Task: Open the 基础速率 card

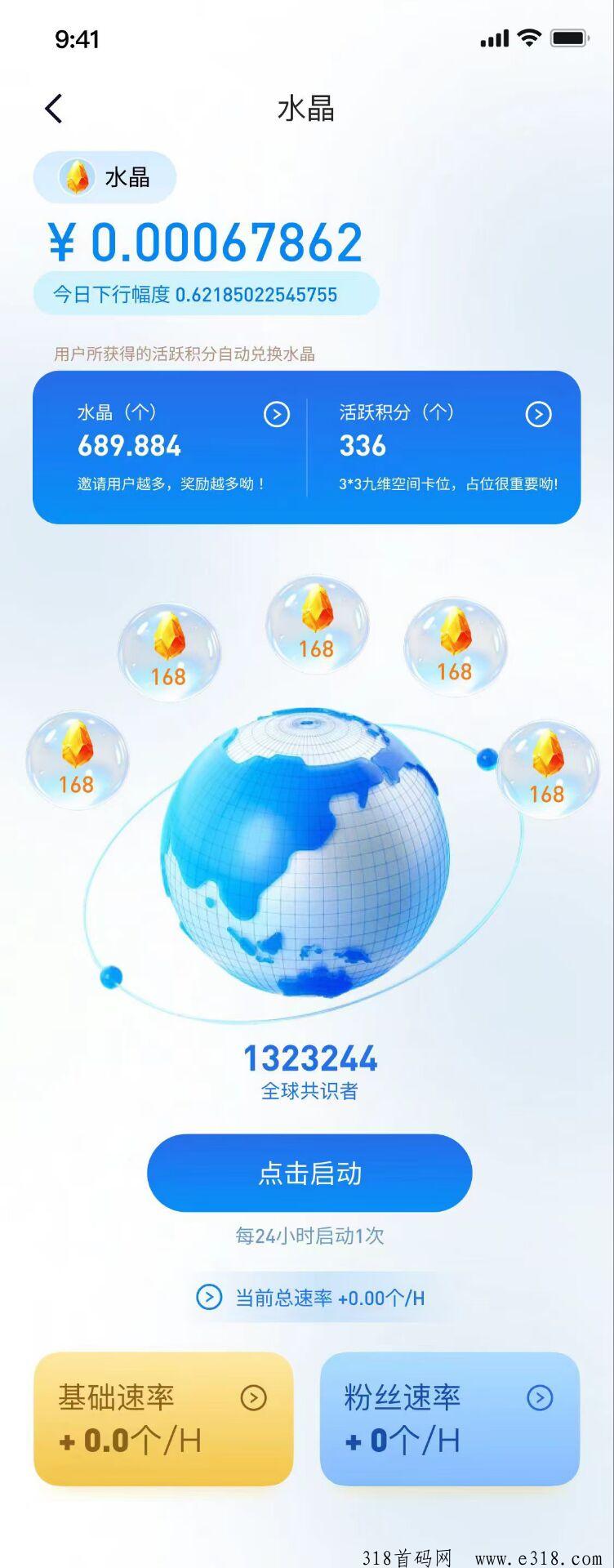Action: point(163,1419)
